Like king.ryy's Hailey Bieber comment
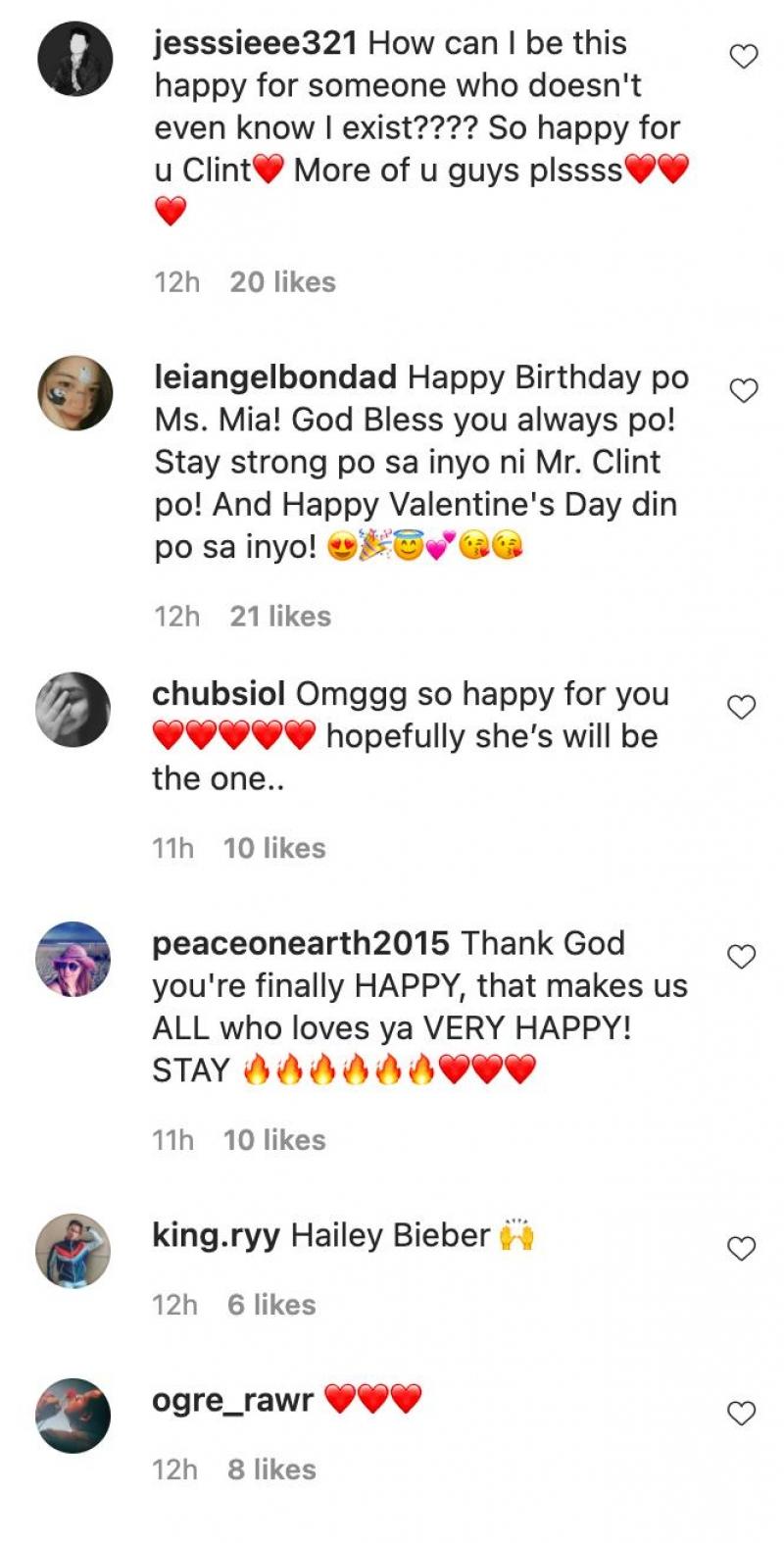Image resolution: width=784 pixels, height=1543 pixels. click(742, 1248)
